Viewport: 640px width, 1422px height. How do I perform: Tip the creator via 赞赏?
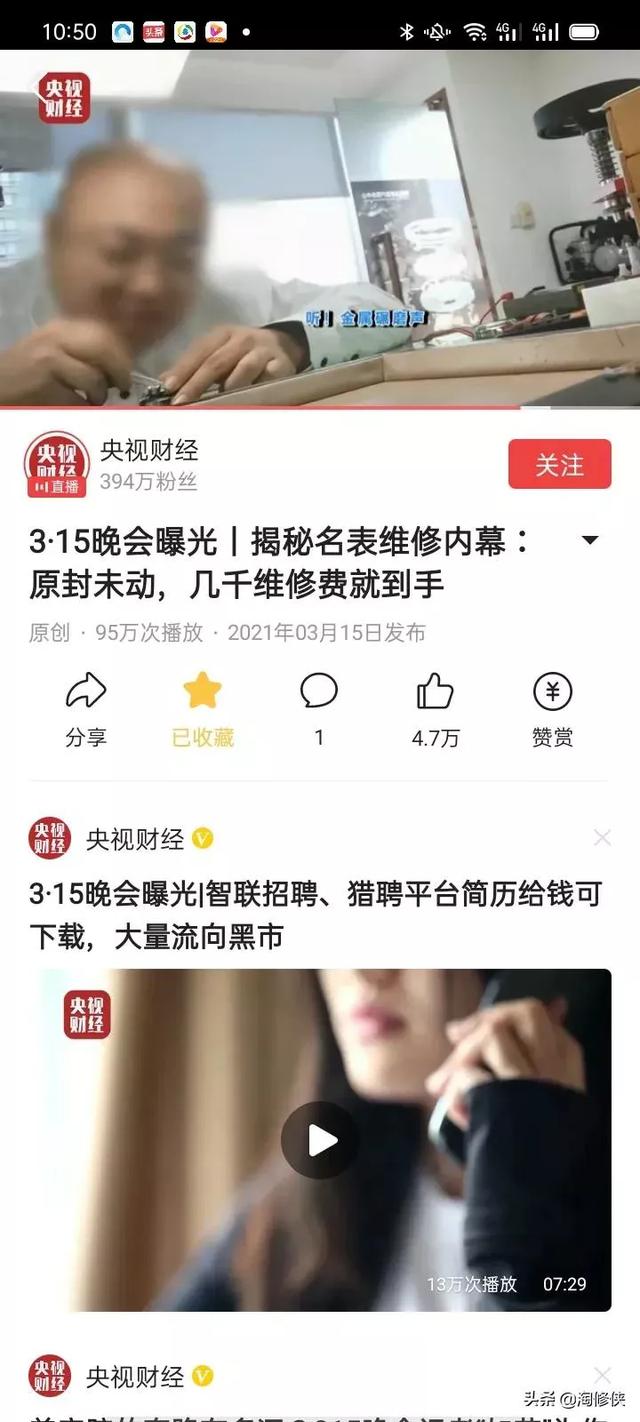[552, 709]
